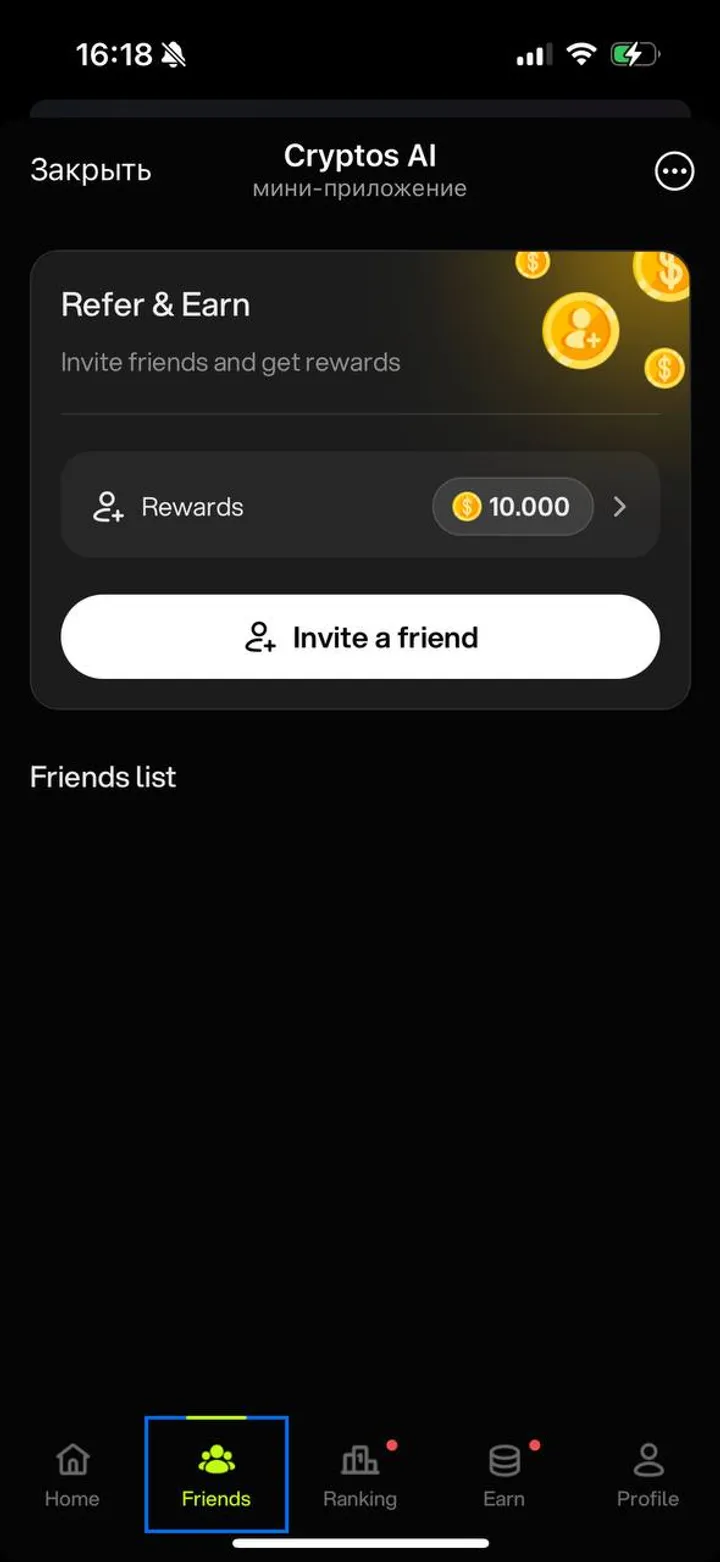Click the Friends list section heading
Image resolution: width=720 pixels, height=1562 pixels.
pyautogui.click(x=103, y=777)
